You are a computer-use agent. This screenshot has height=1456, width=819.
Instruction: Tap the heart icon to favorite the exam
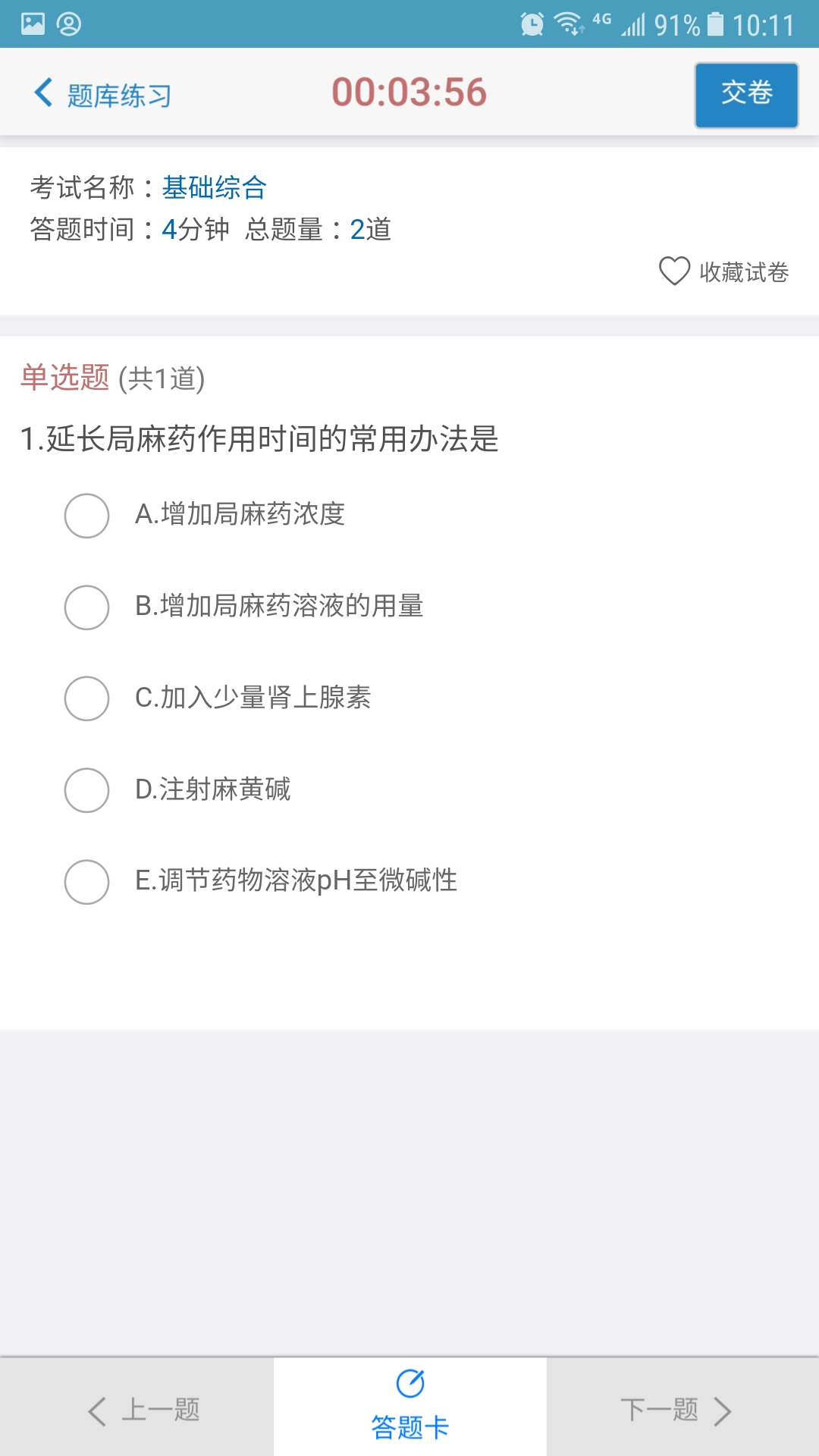click(x=674, y=271)
